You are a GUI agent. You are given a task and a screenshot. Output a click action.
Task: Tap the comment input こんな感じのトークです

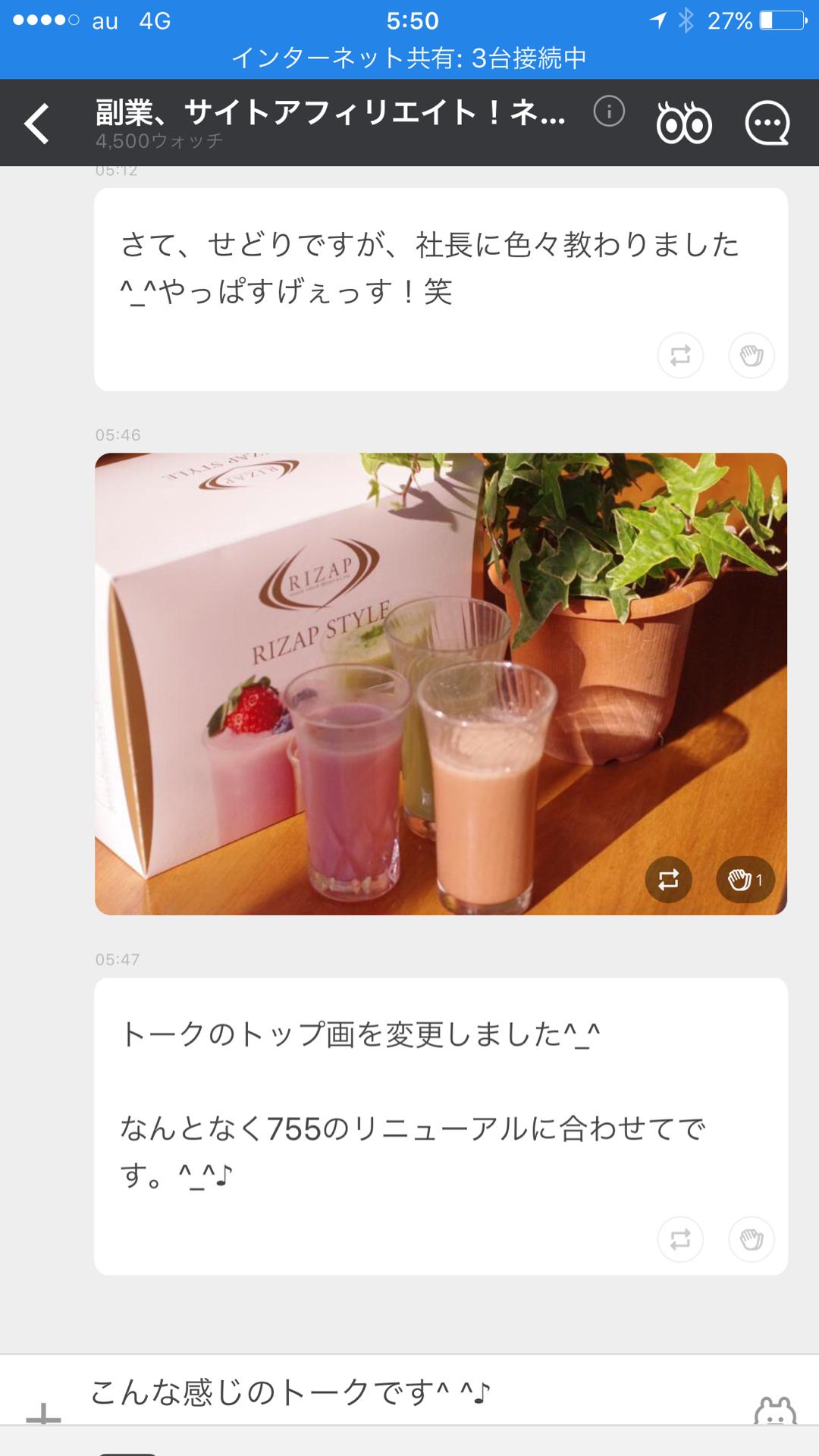pos(303,1401)
